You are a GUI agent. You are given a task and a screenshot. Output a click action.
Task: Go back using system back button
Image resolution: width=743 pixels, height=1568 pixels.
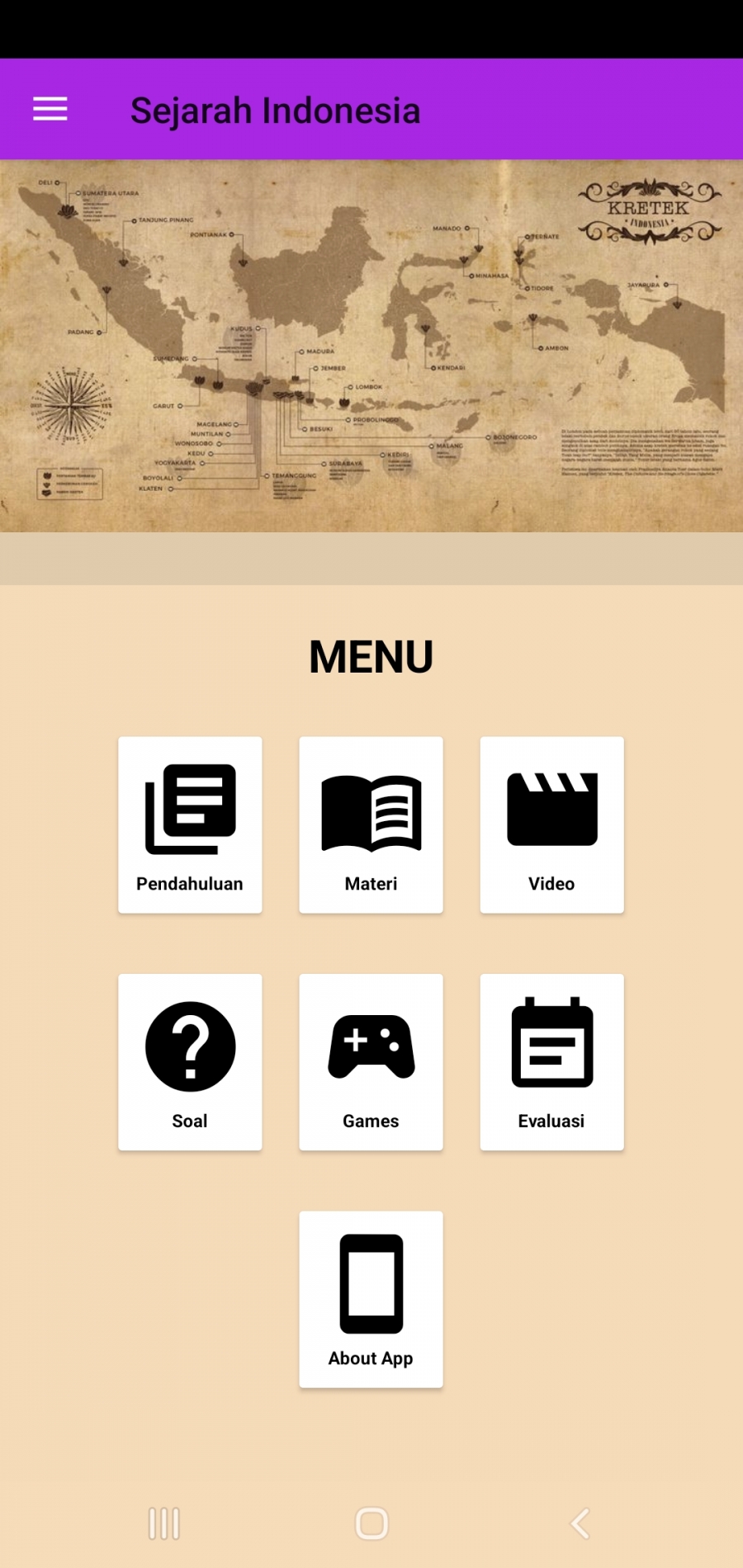580,1523
